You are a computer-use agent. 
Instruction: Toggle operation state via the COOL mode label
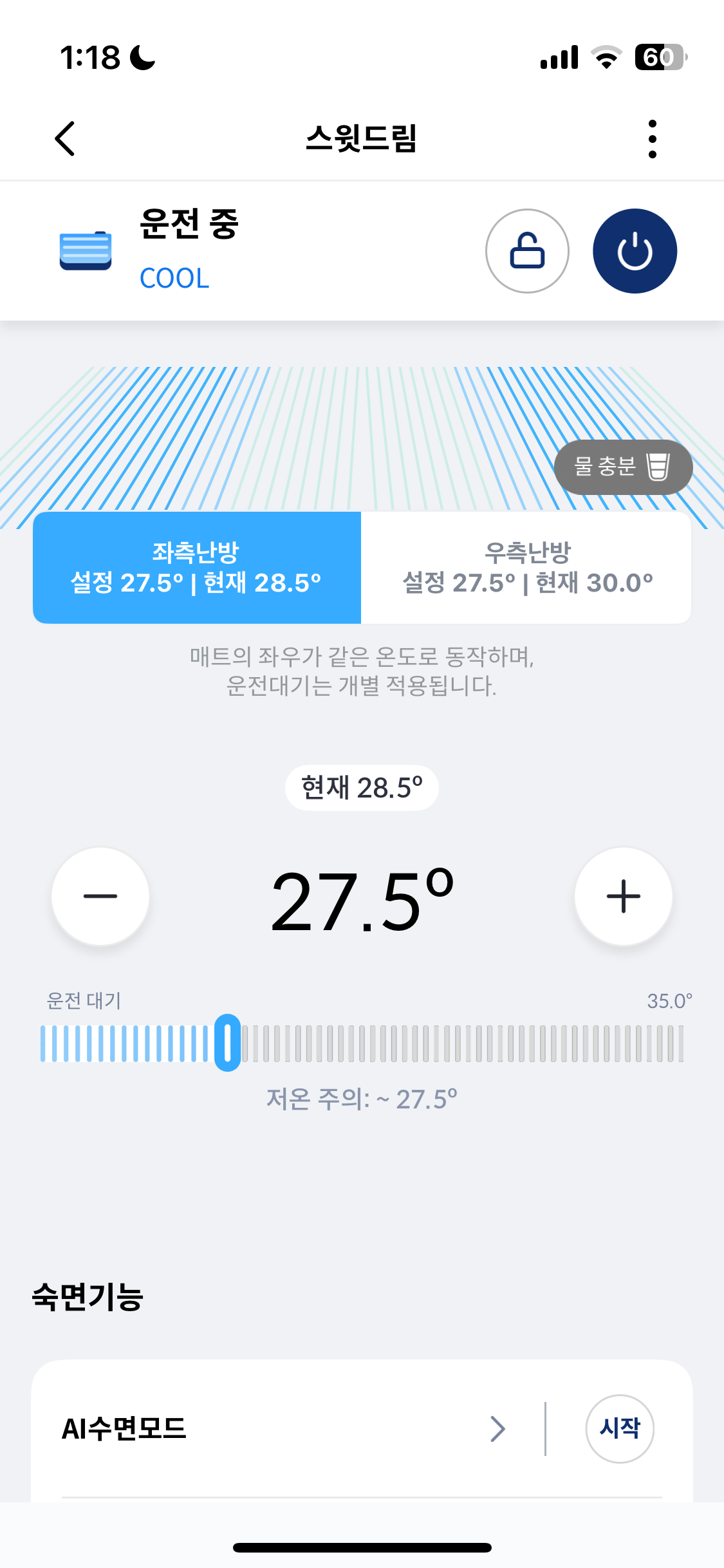click(x=174, y=278)
